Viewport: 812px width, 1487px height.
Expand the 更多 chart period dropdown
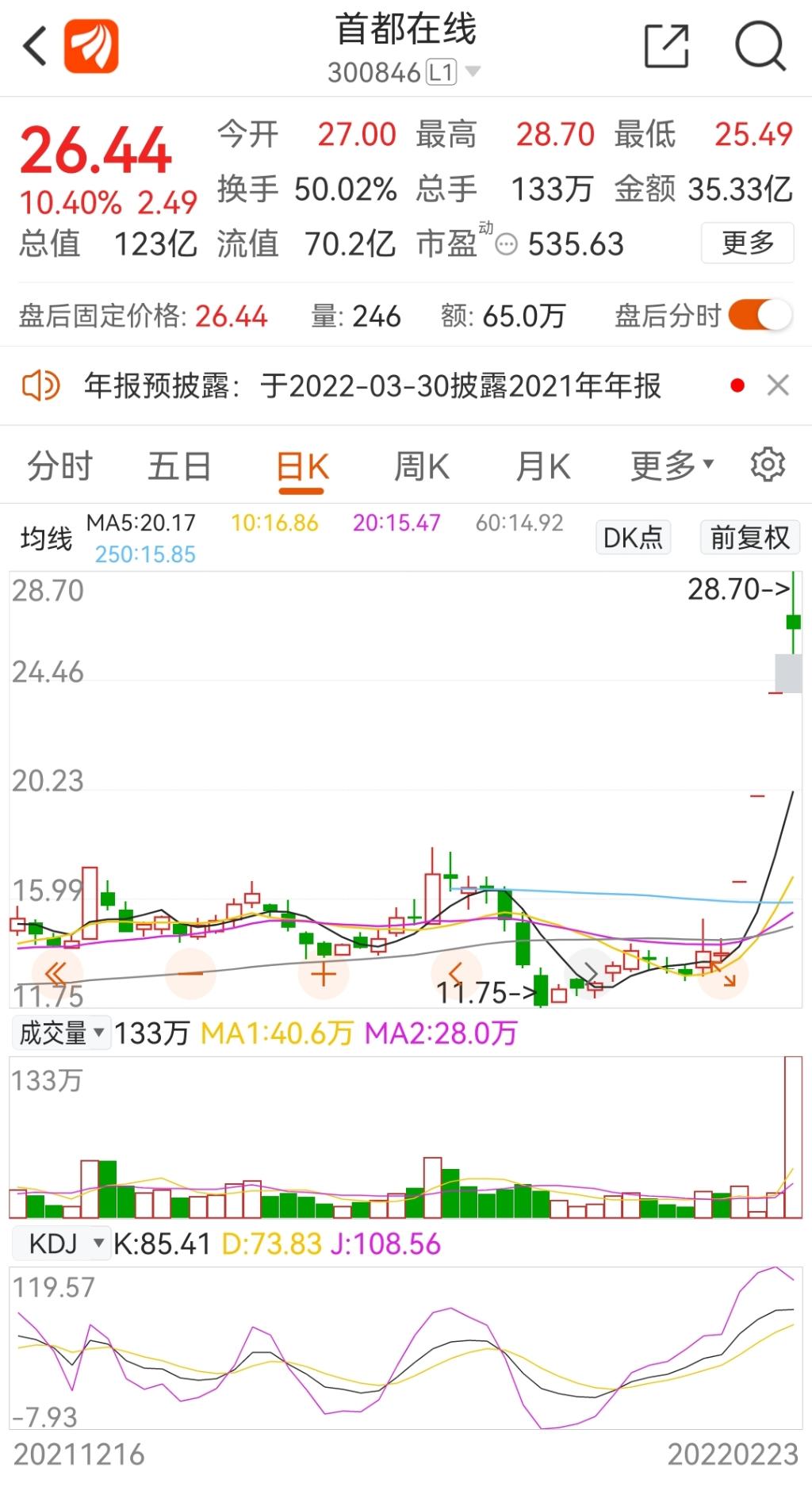[x=672, y=466]
